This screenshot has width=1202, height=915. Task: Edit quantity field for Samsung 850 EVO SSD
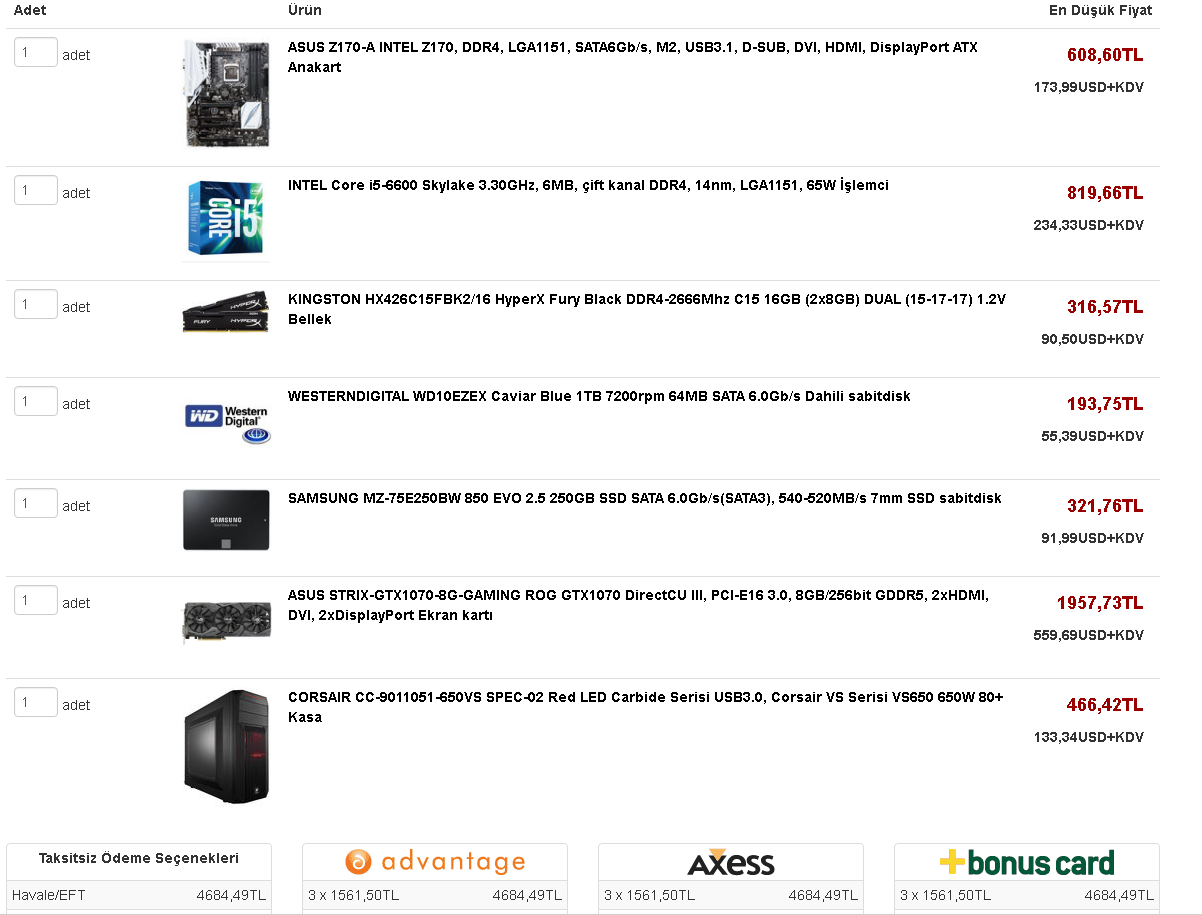[x=36, y=504]
